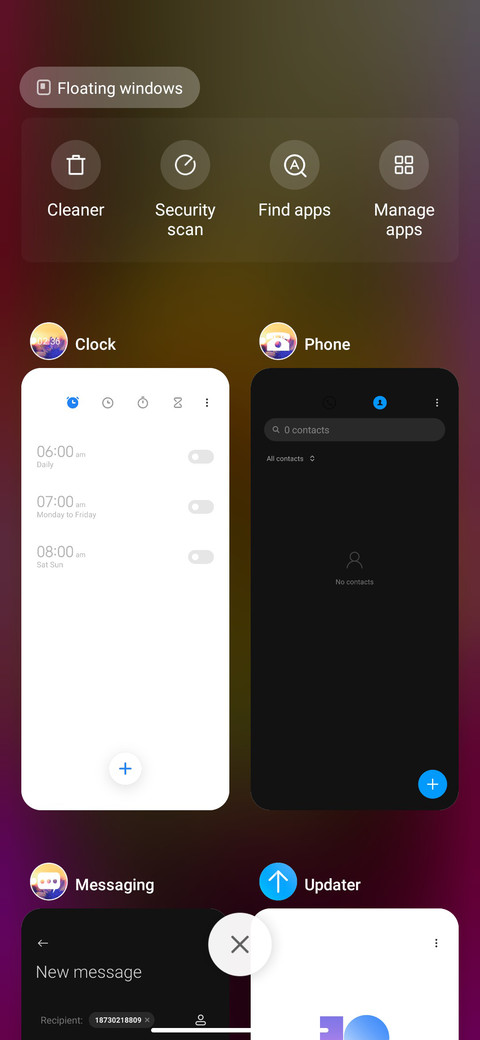Launch the Cleaner shortcut
Image resolution: width=480 pixels, height=1040 pixels.
point(76,180)
